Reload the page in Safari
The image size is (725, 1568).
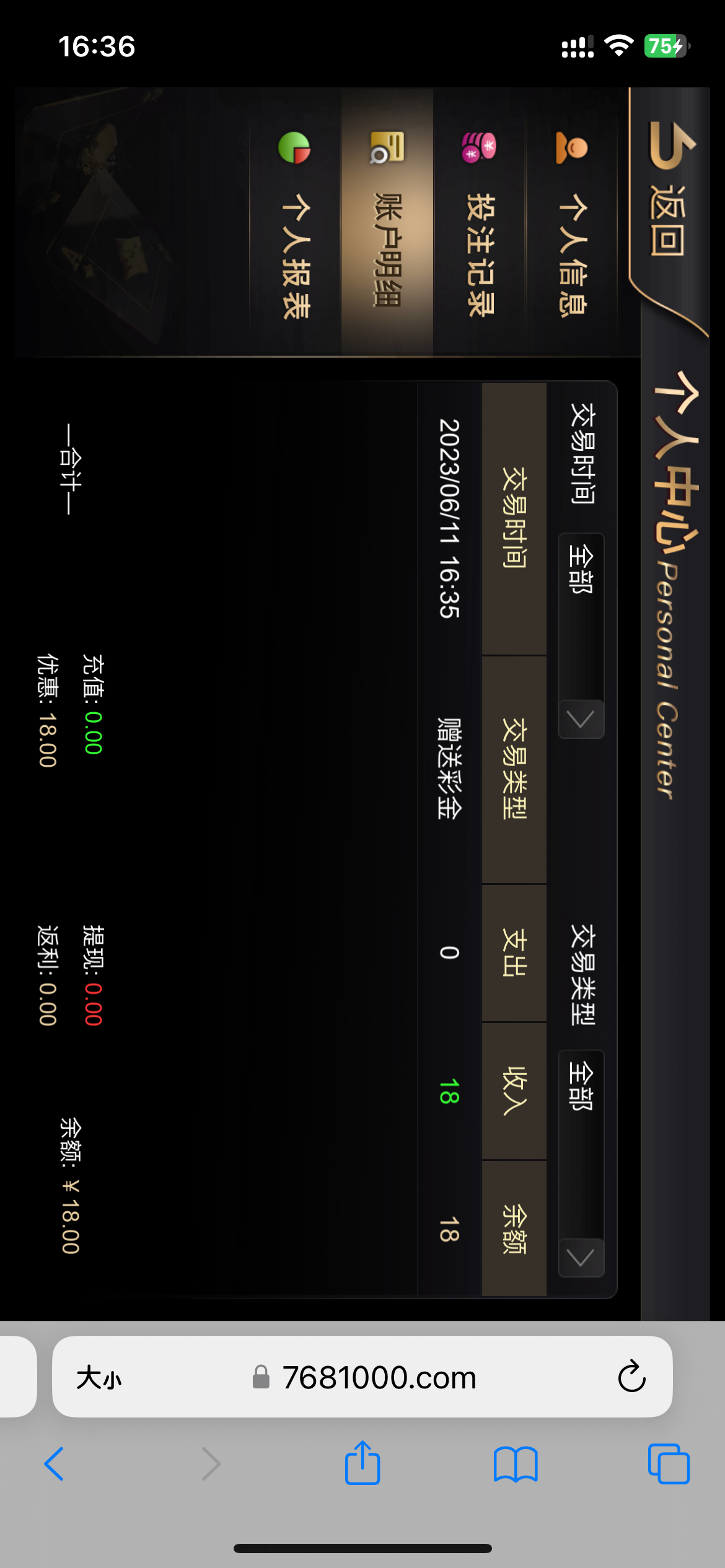pos(631,1377)
